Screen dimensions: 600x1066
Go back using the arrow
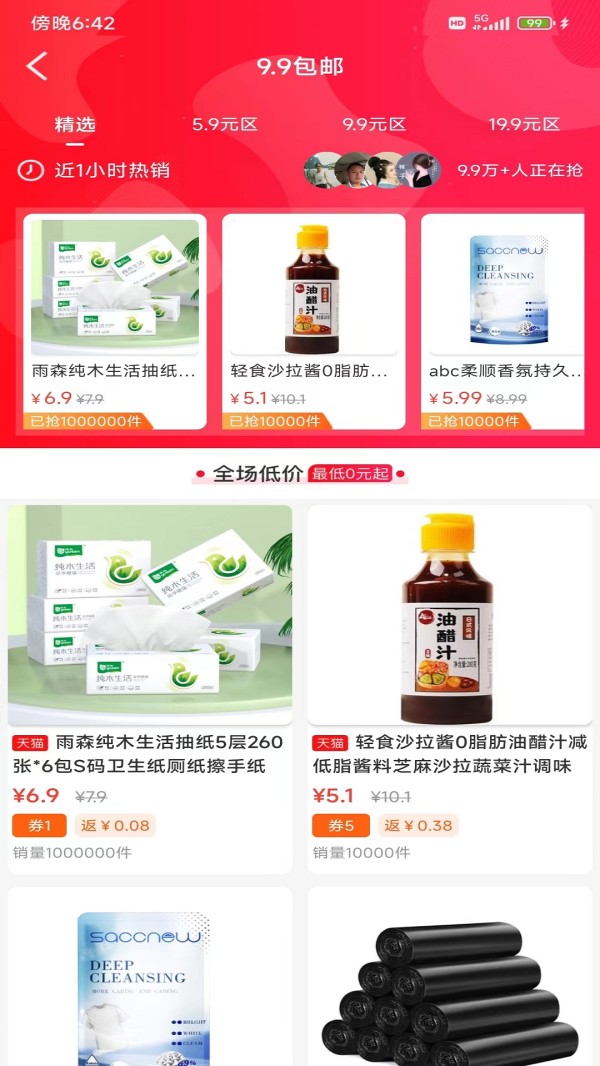click(37, 67)
